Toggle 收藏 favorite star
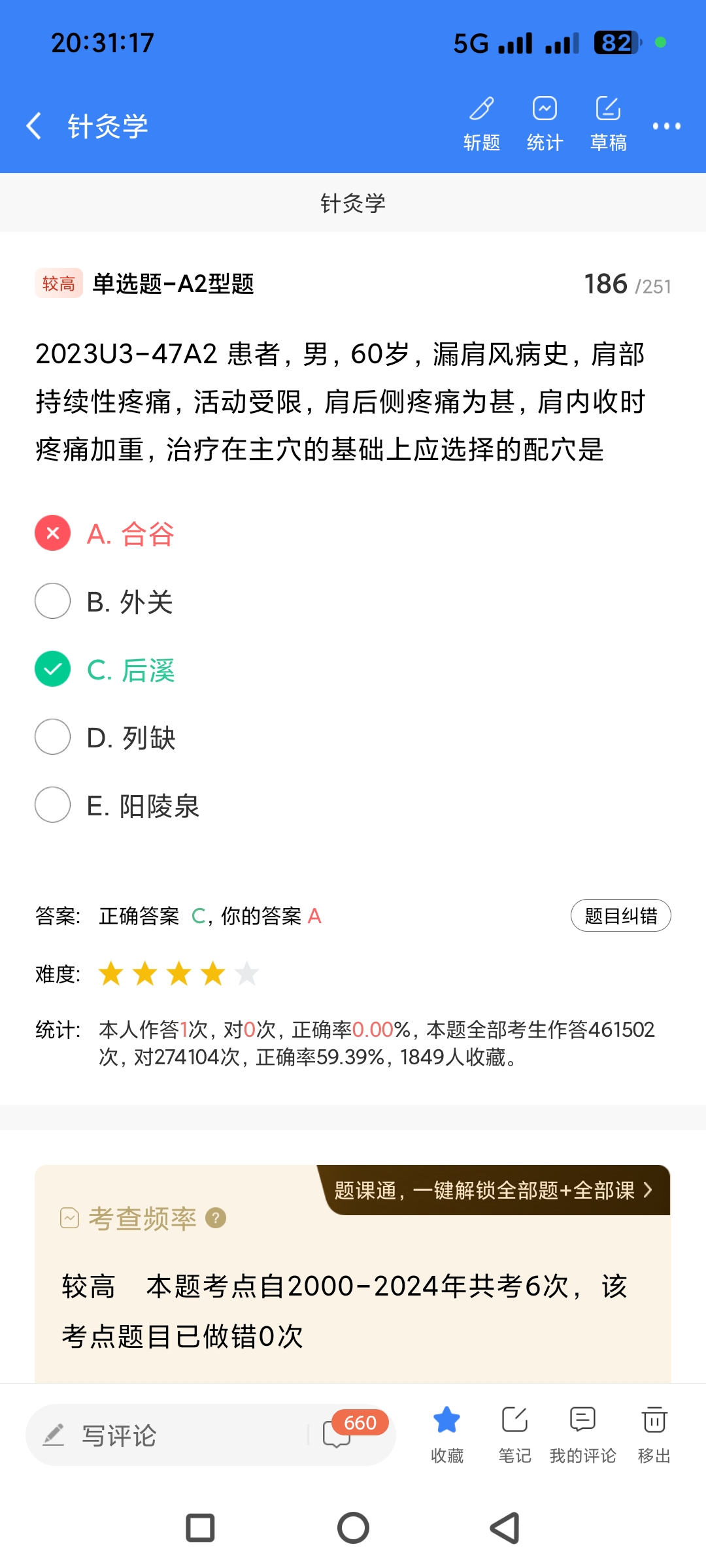The height and width of the screenshot is (1568, 706). pyautogui.click(x=447, y=1433)
